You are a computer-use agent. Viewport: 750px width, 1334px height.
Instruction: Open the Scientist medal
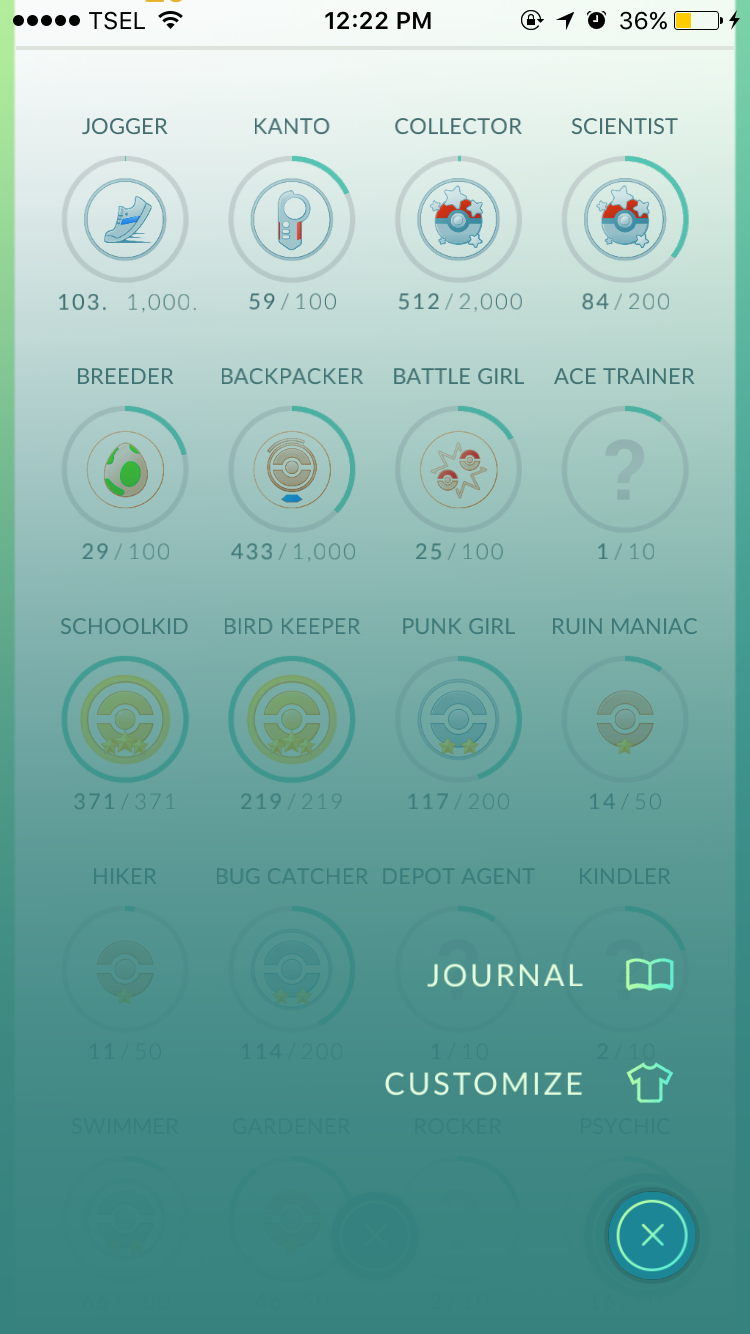tap(625, 220)
